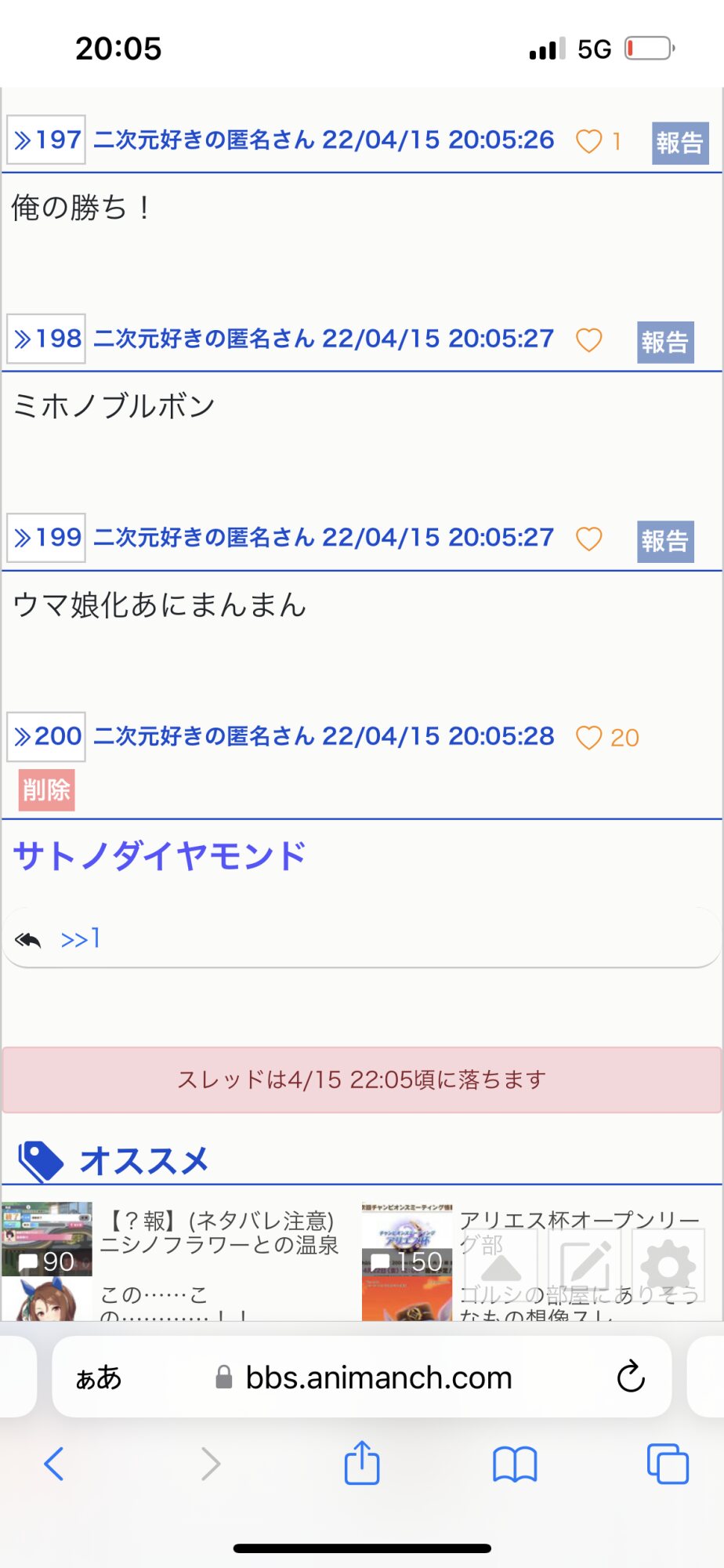Tap post number 197 link
The width and height of the screenshot is (724, 1568).
point(46,140)
